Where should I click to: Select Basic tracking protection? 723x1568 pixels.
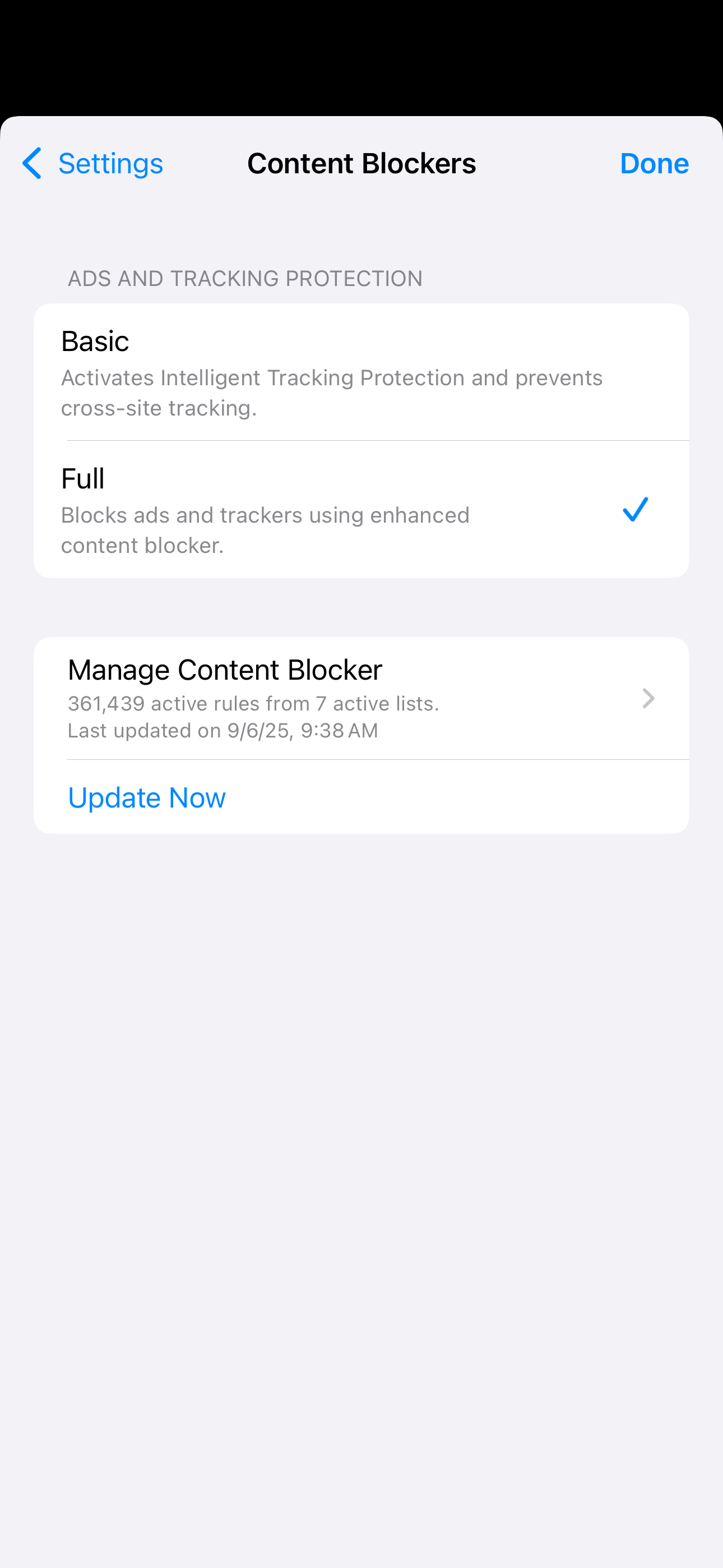click(360, 372)
